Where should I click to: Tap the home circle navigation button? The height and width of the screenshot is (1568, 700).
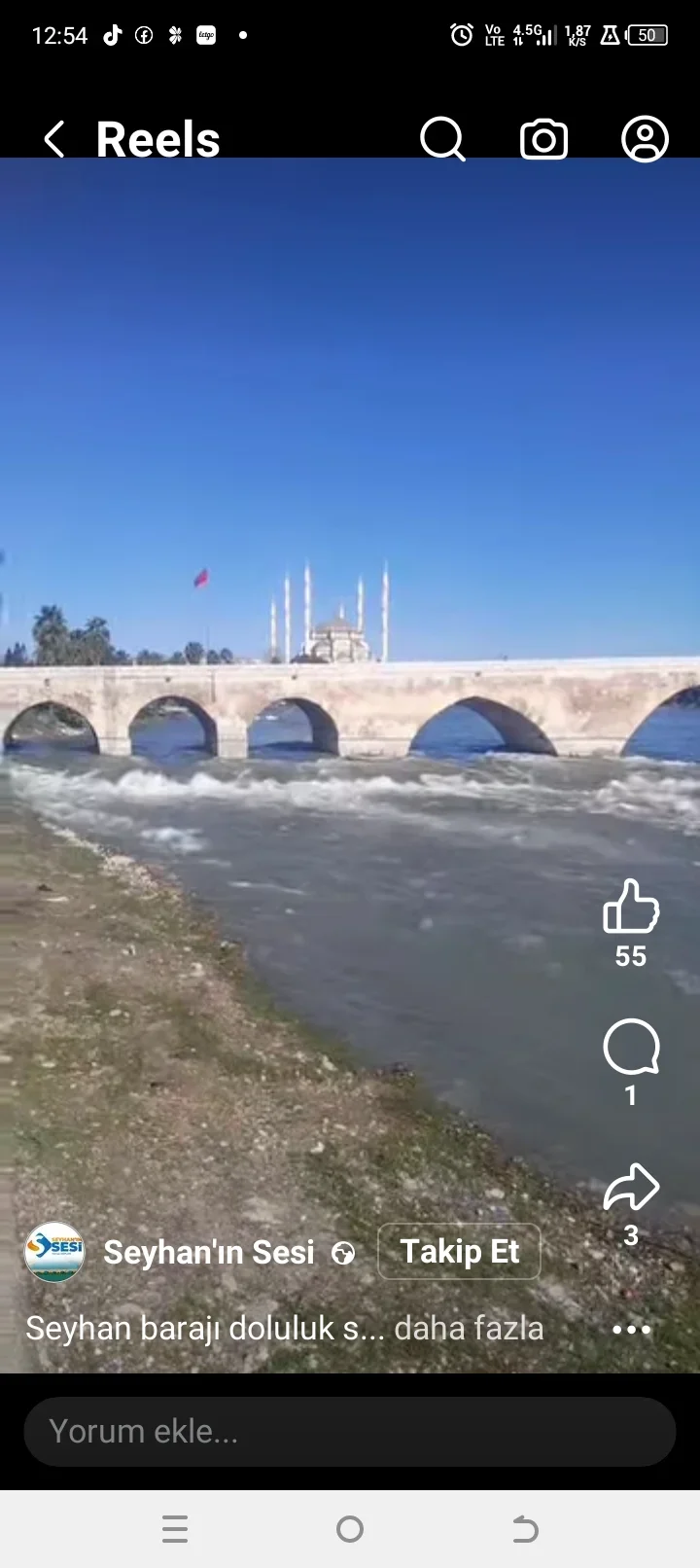tap(350, 1529)
